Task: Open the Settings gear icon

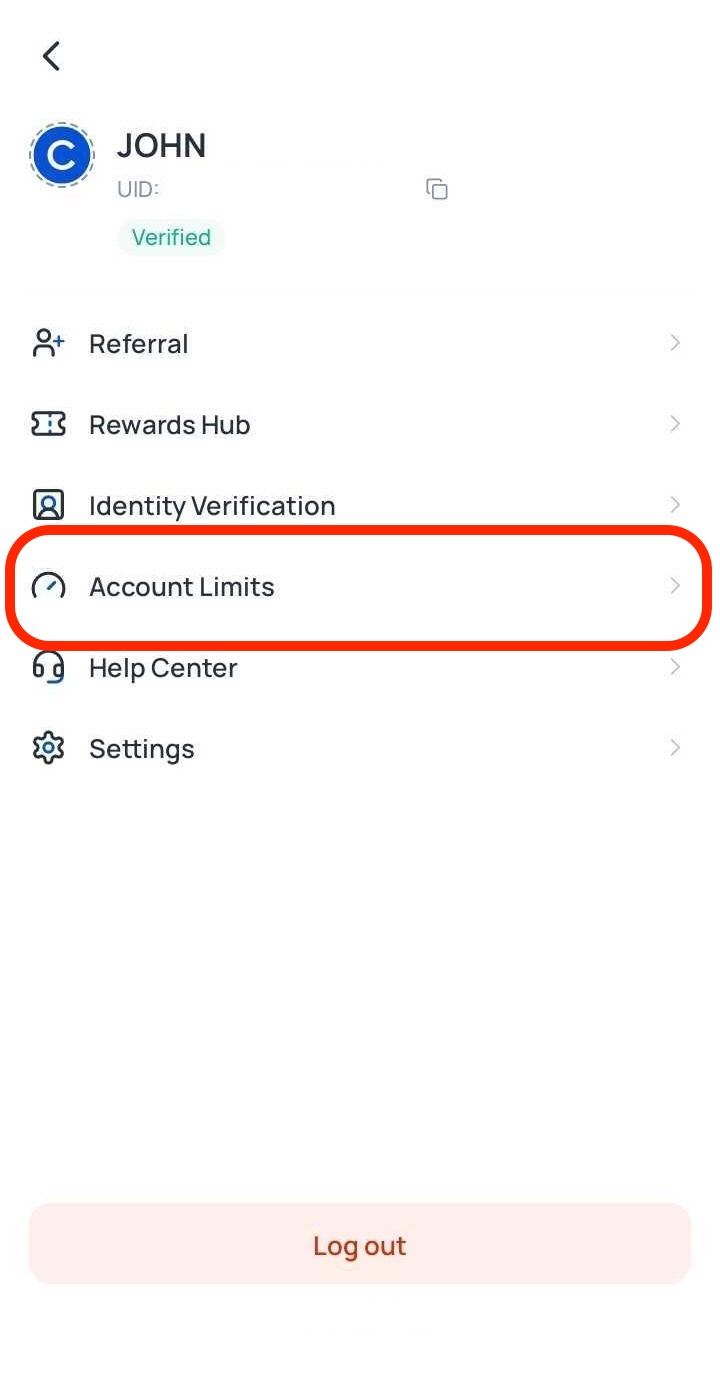Action: [x=47, y=748]
